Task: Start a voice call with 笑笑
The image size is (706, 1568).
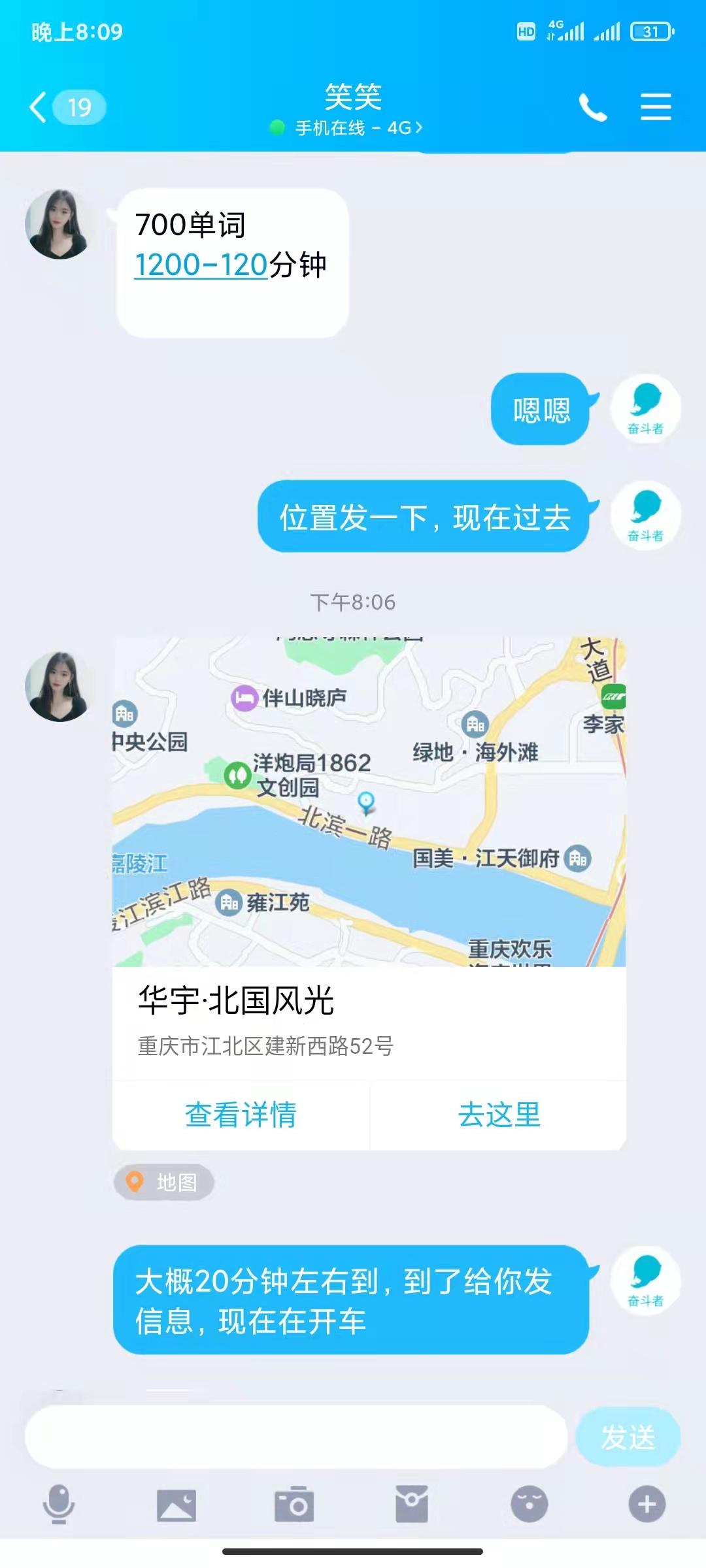Action: pos(592,107)
